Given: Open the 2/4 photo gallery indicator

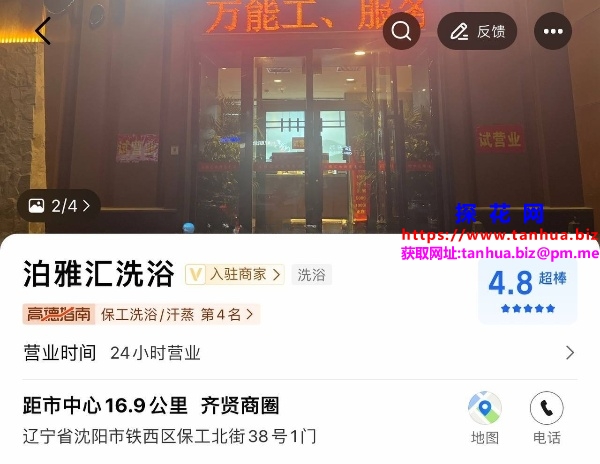Looking at the screenshot, I should pos(59,206).
